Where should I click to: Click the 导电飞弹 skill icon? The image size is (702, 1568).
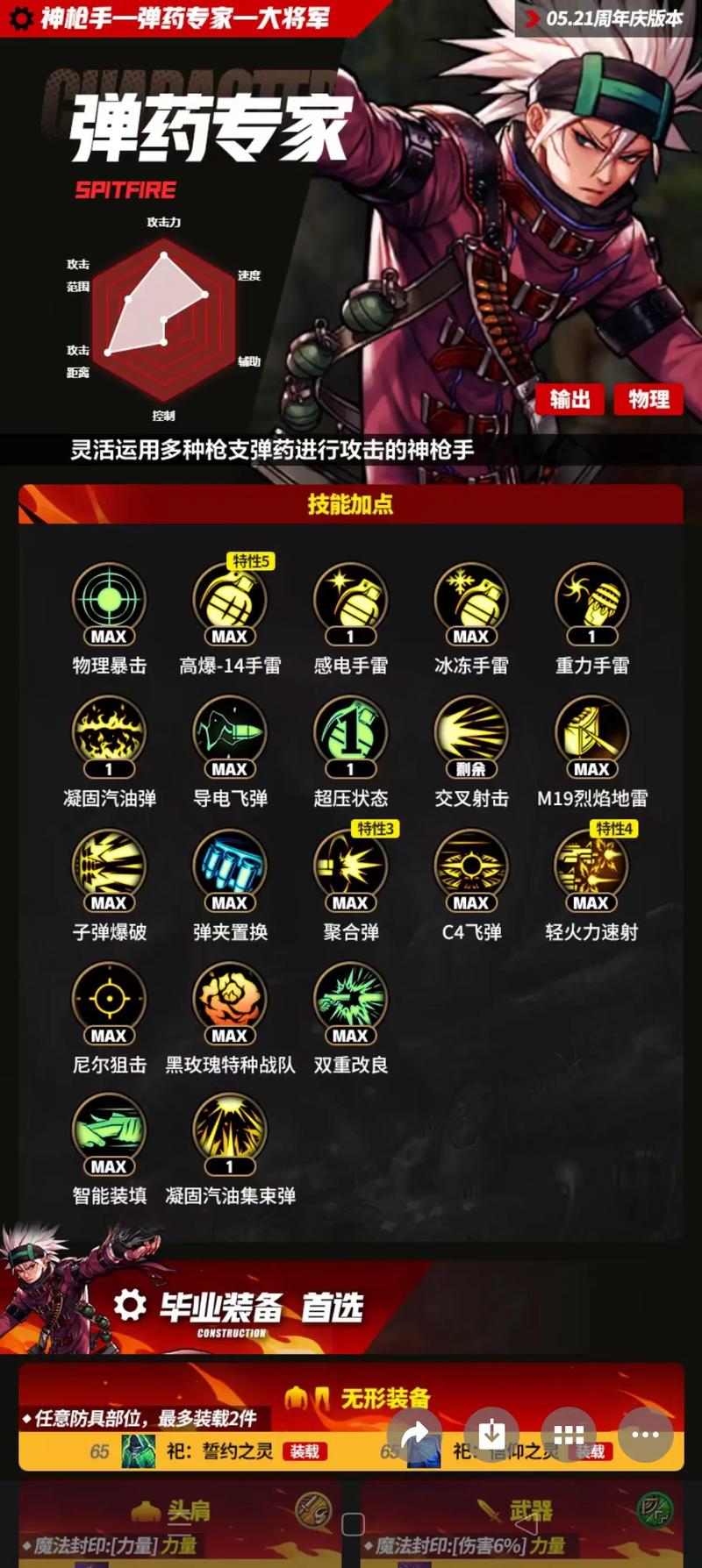point(230,737)
